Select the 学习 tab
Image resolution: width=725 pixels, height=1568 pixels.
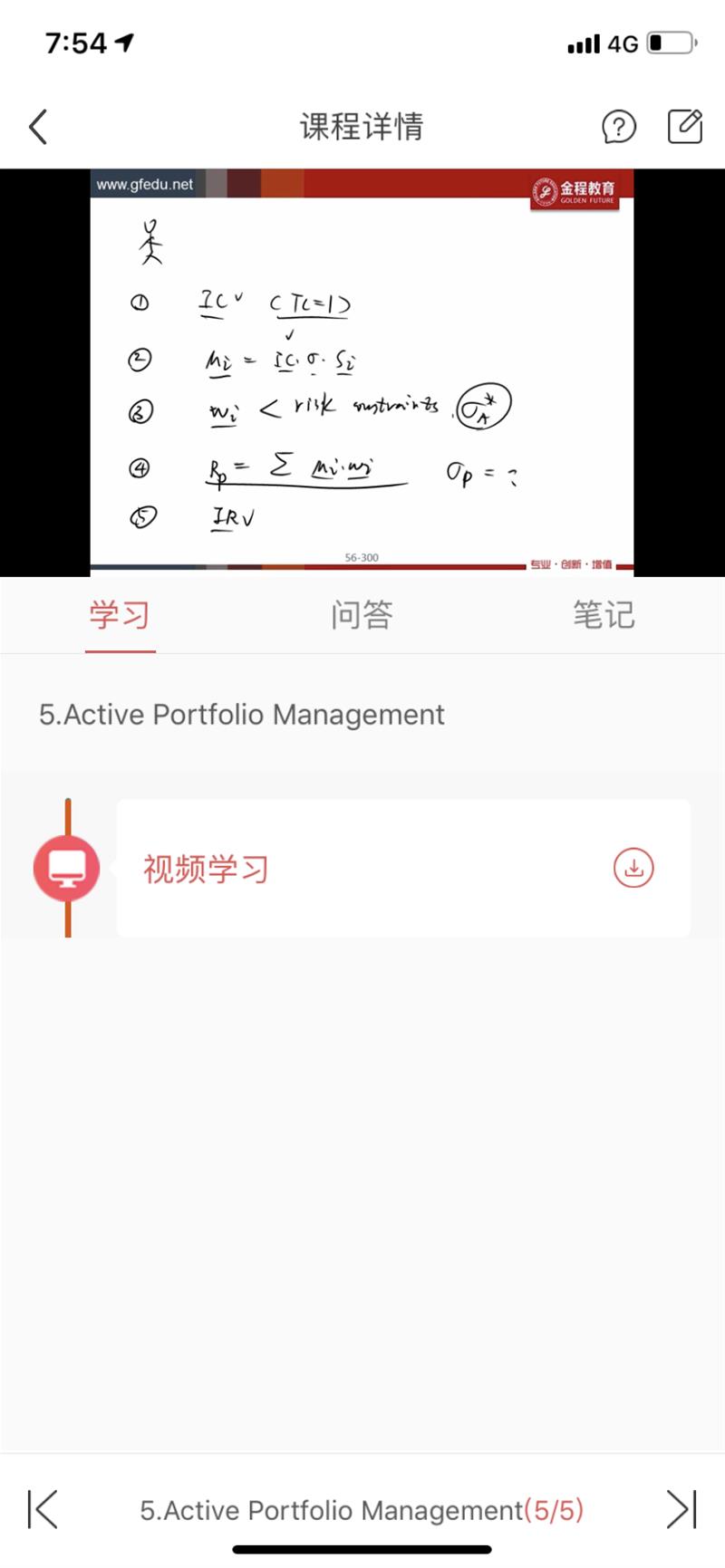point(120,615)
